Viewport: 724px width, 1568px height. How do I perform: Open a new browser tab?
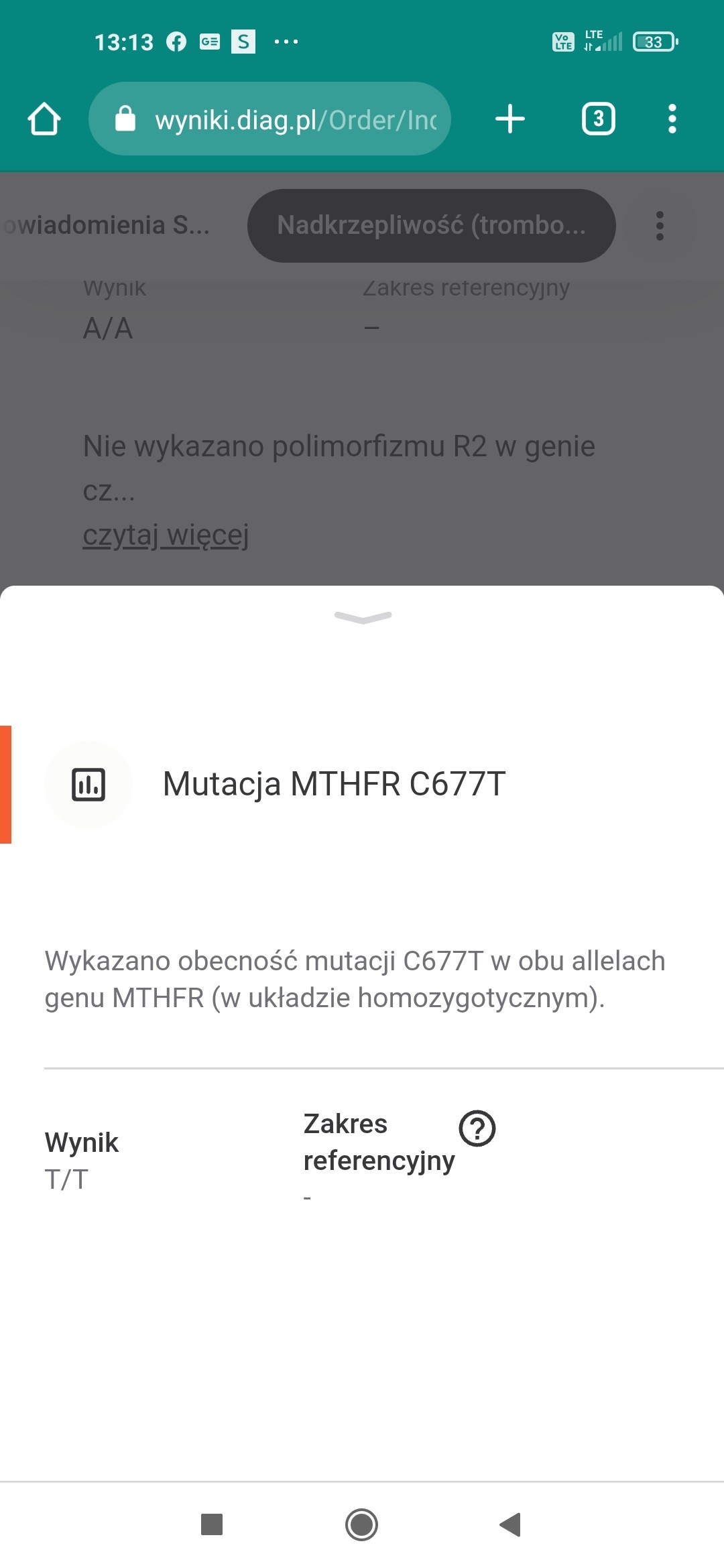(509, 119)
